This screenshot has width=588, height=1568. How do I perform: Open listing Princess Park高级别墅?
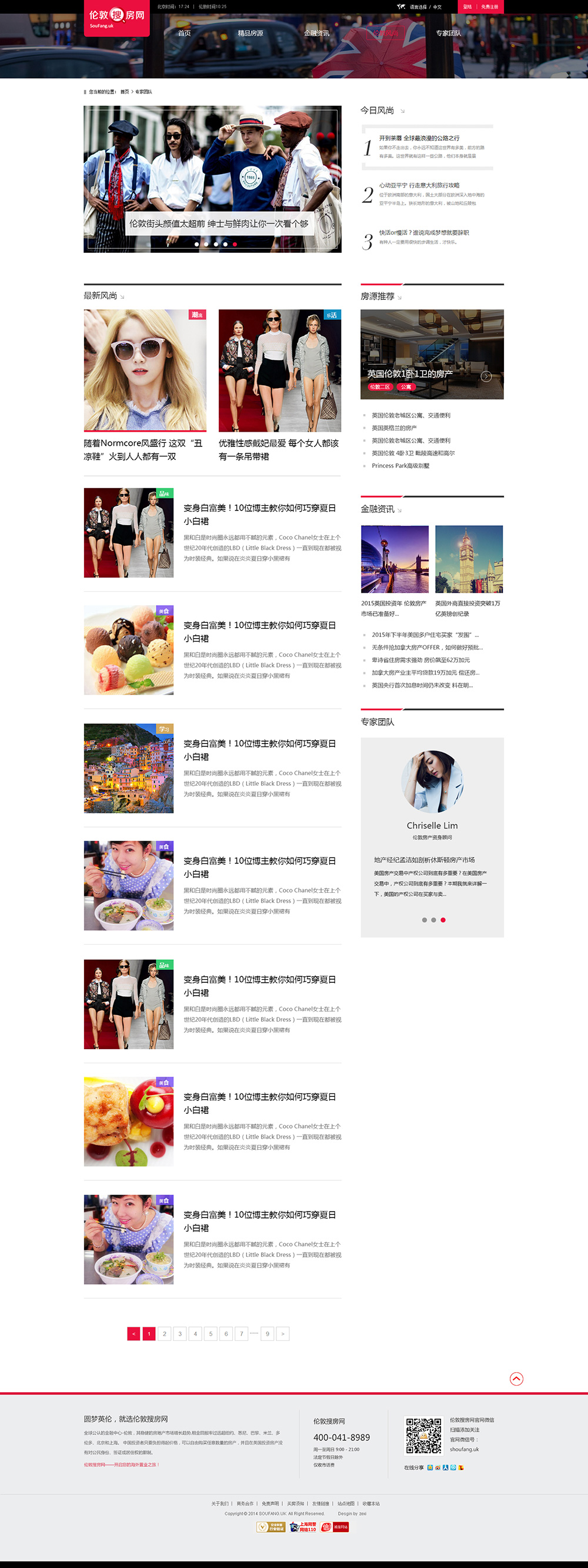tap(400, 466)
